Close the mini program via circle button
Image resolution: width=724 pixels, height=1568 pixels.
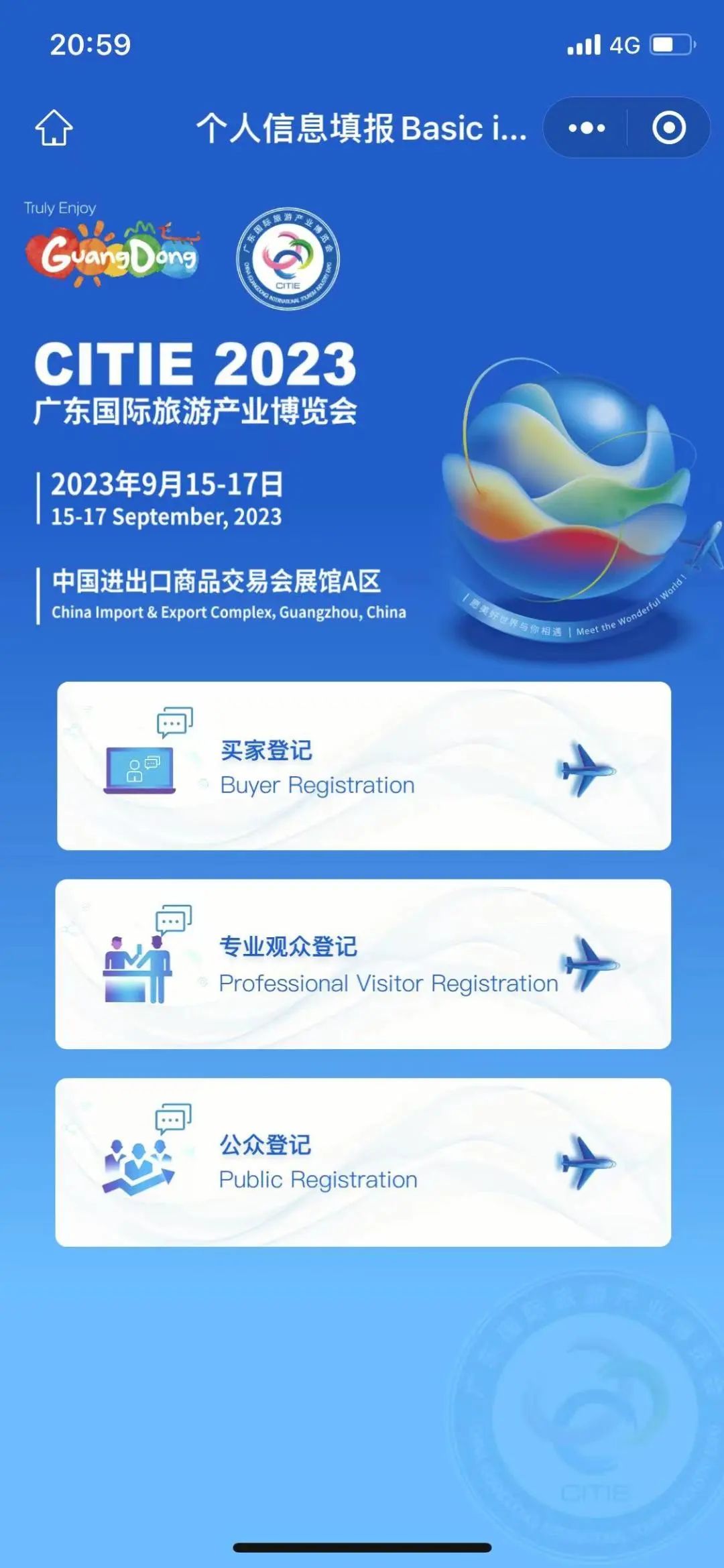tap(668, 127)
